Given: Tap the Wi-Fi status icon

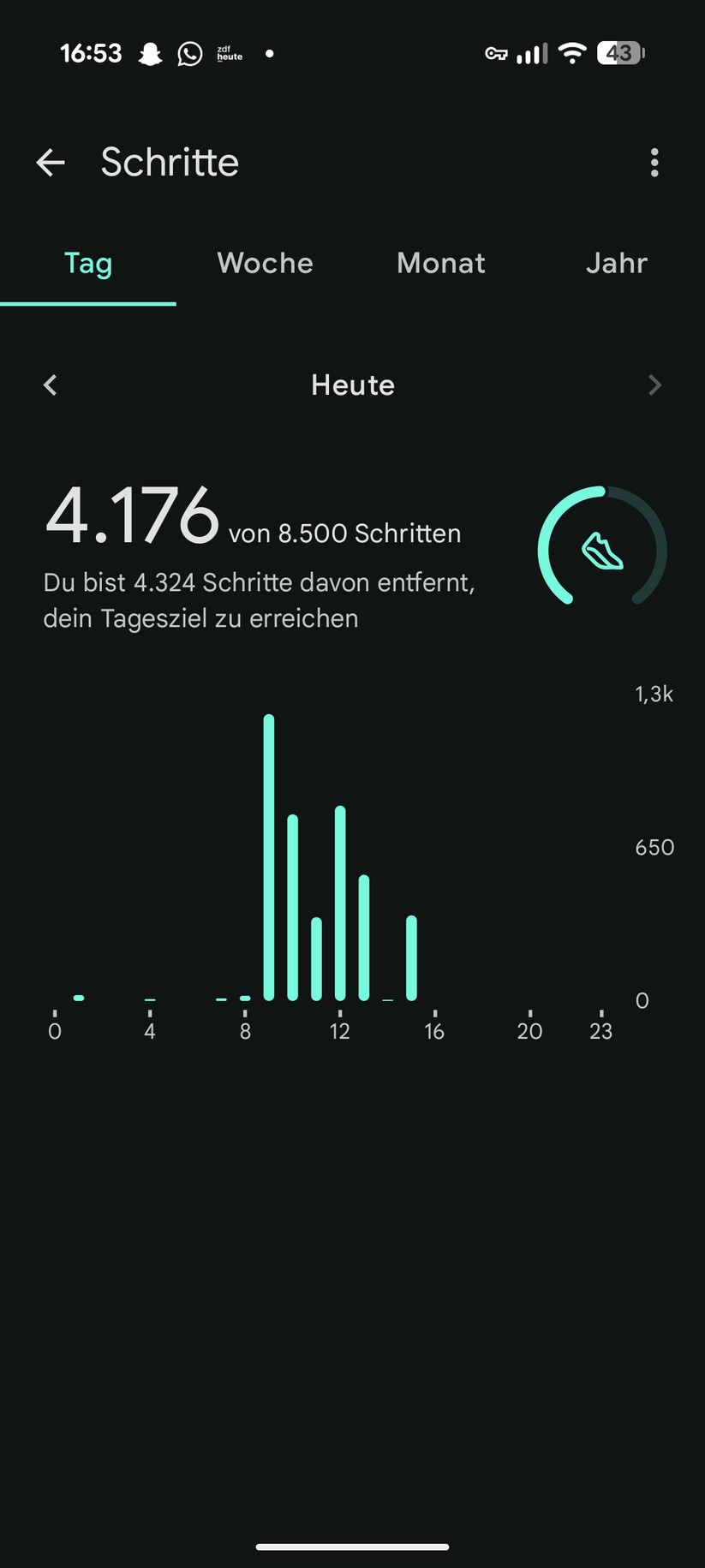Looking at the screenshot, I should pos(571,51).
